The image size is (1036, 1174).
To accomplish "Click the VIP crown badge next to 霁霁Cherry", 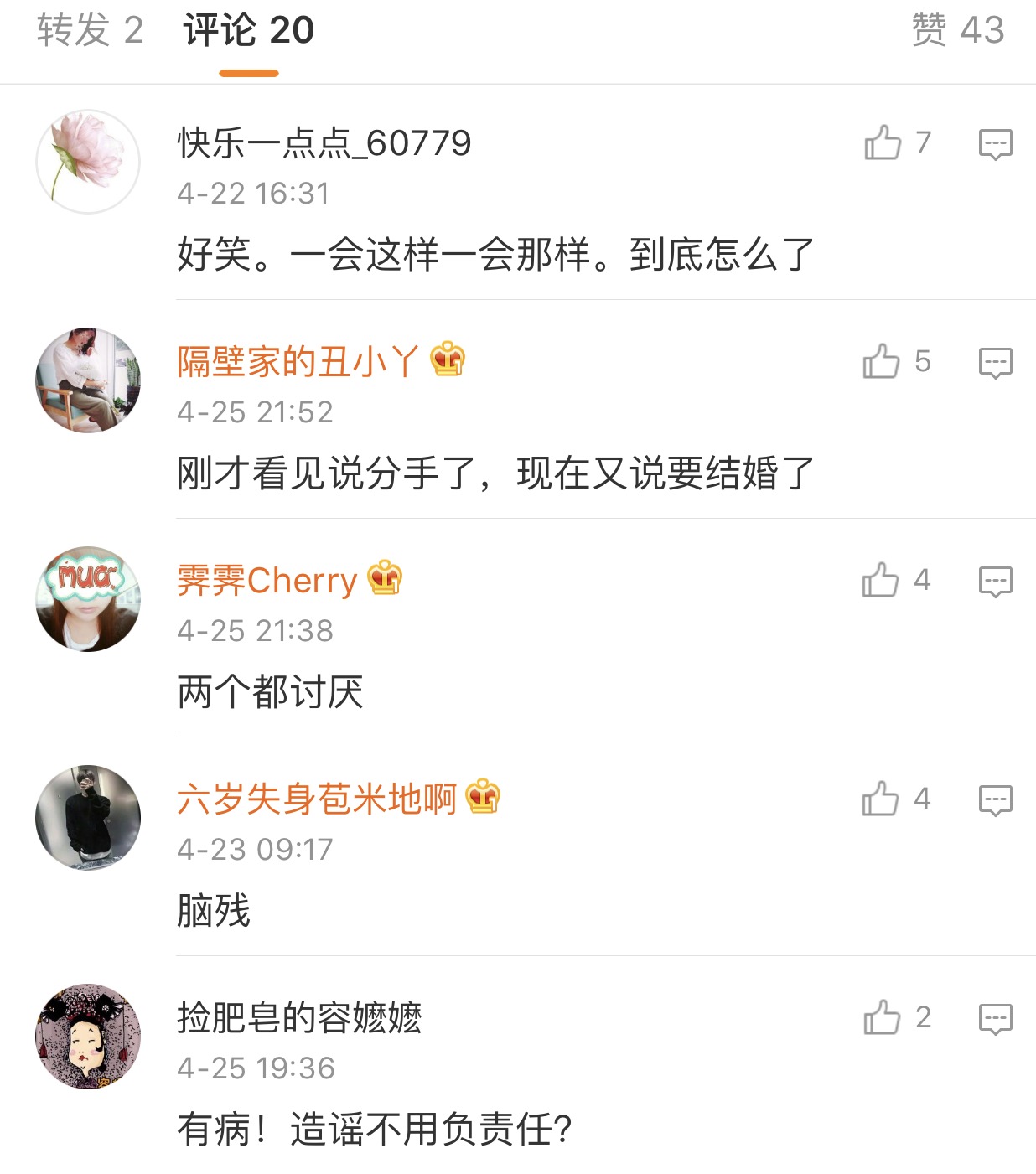I will [x=385, y=579].
